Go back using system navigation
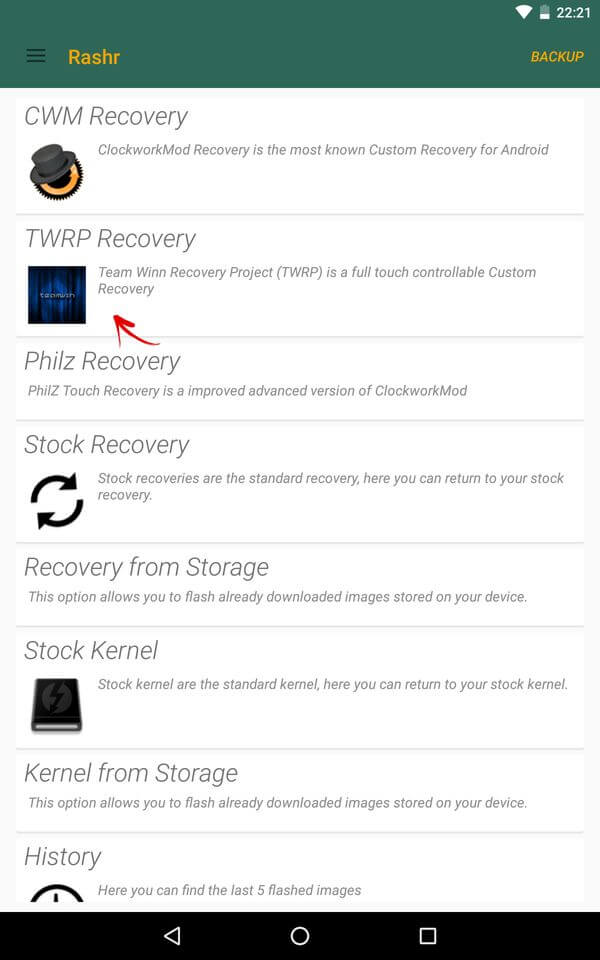 tap(172, 936)
